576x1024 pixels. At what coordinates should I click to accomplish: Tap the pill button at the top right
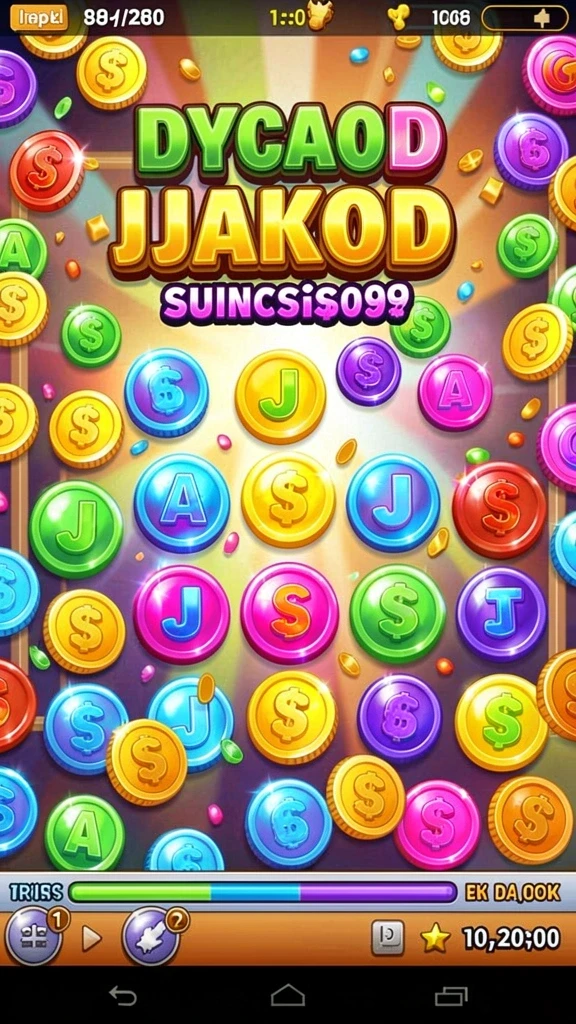tap(524, 18)
